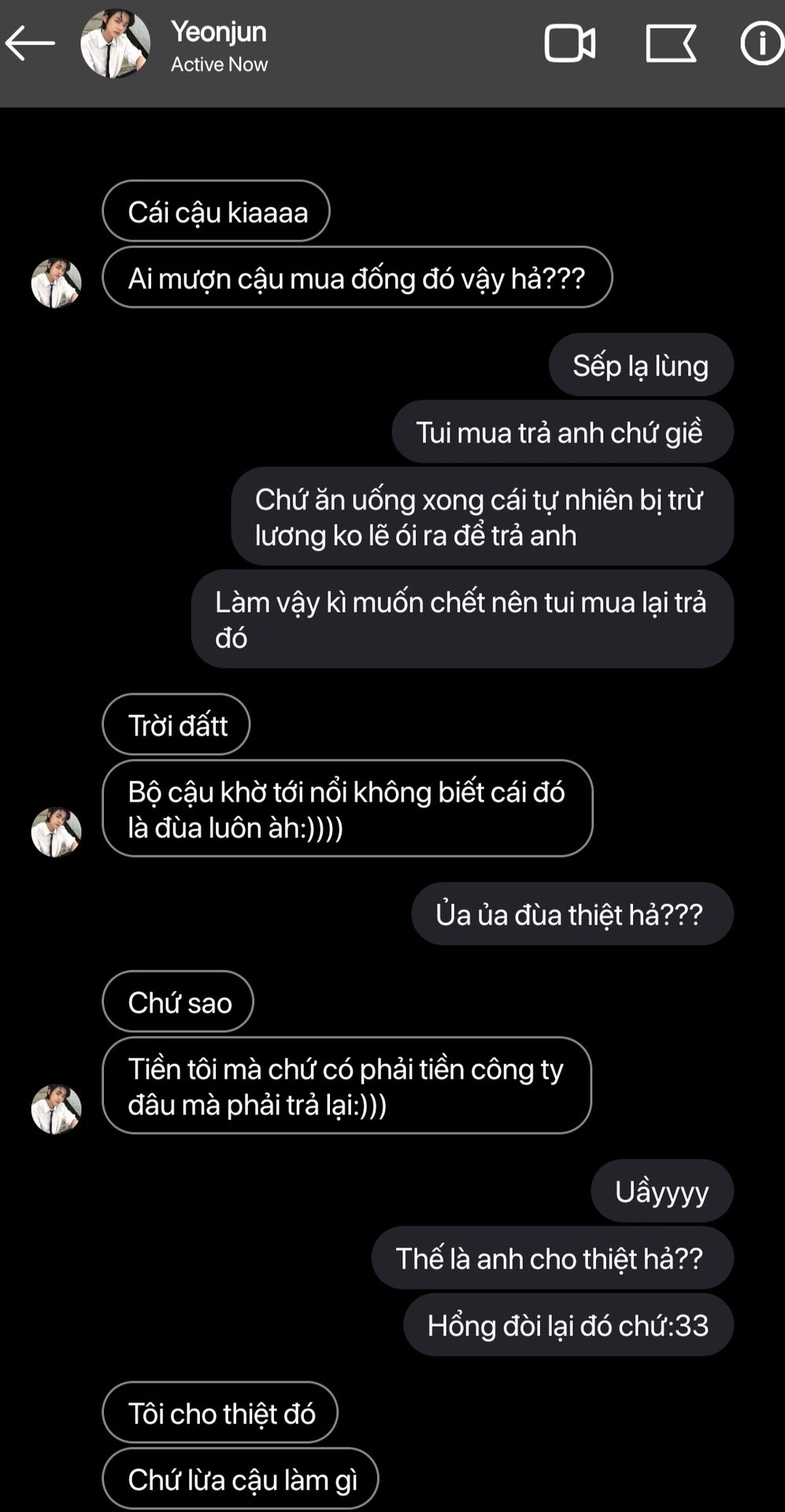Open conversation info details
The height and width of the screenshot is (1512, 785).
761,43
